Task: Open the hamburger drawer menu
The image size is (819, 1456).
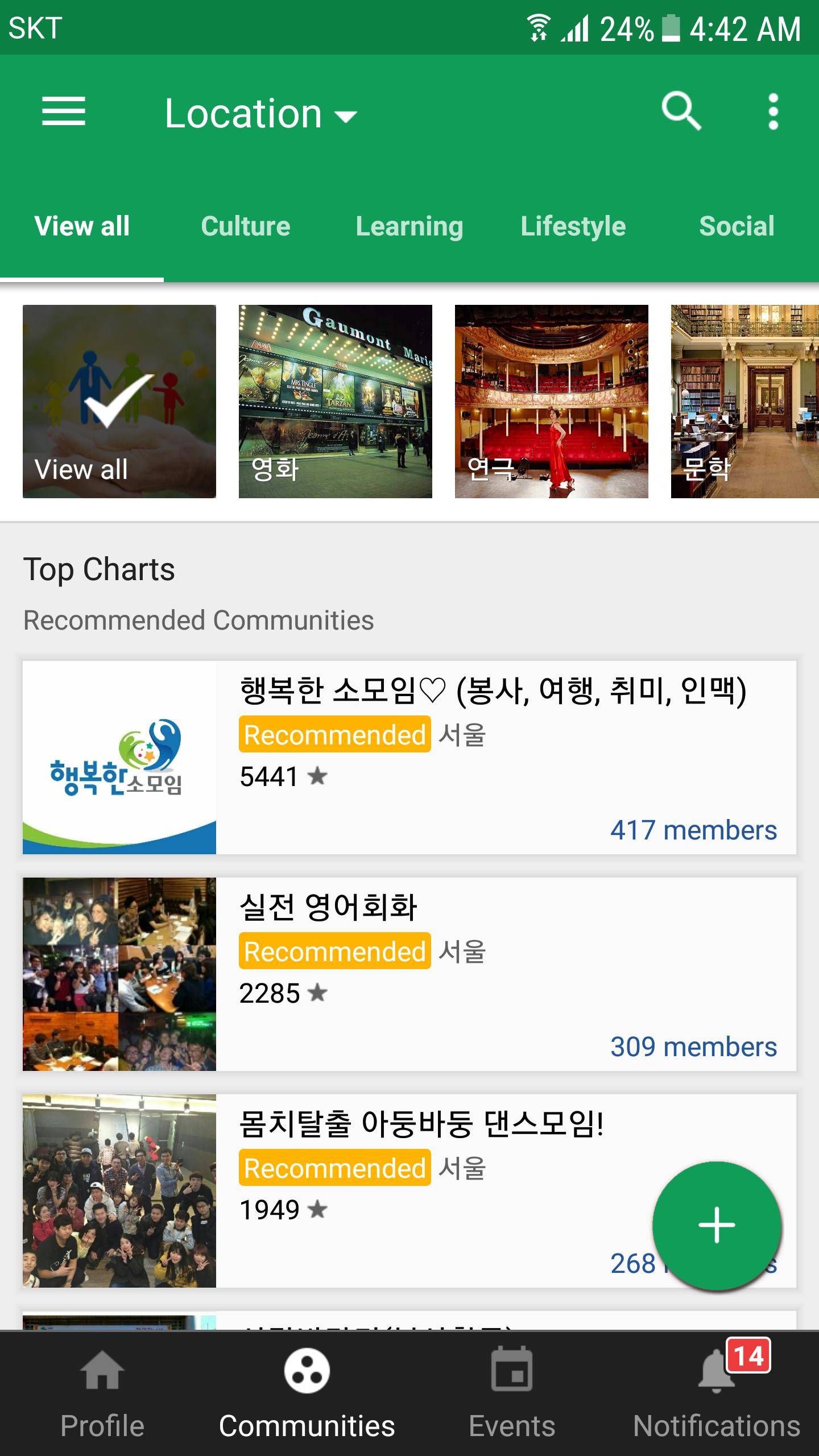Action: tap(64, 111)
